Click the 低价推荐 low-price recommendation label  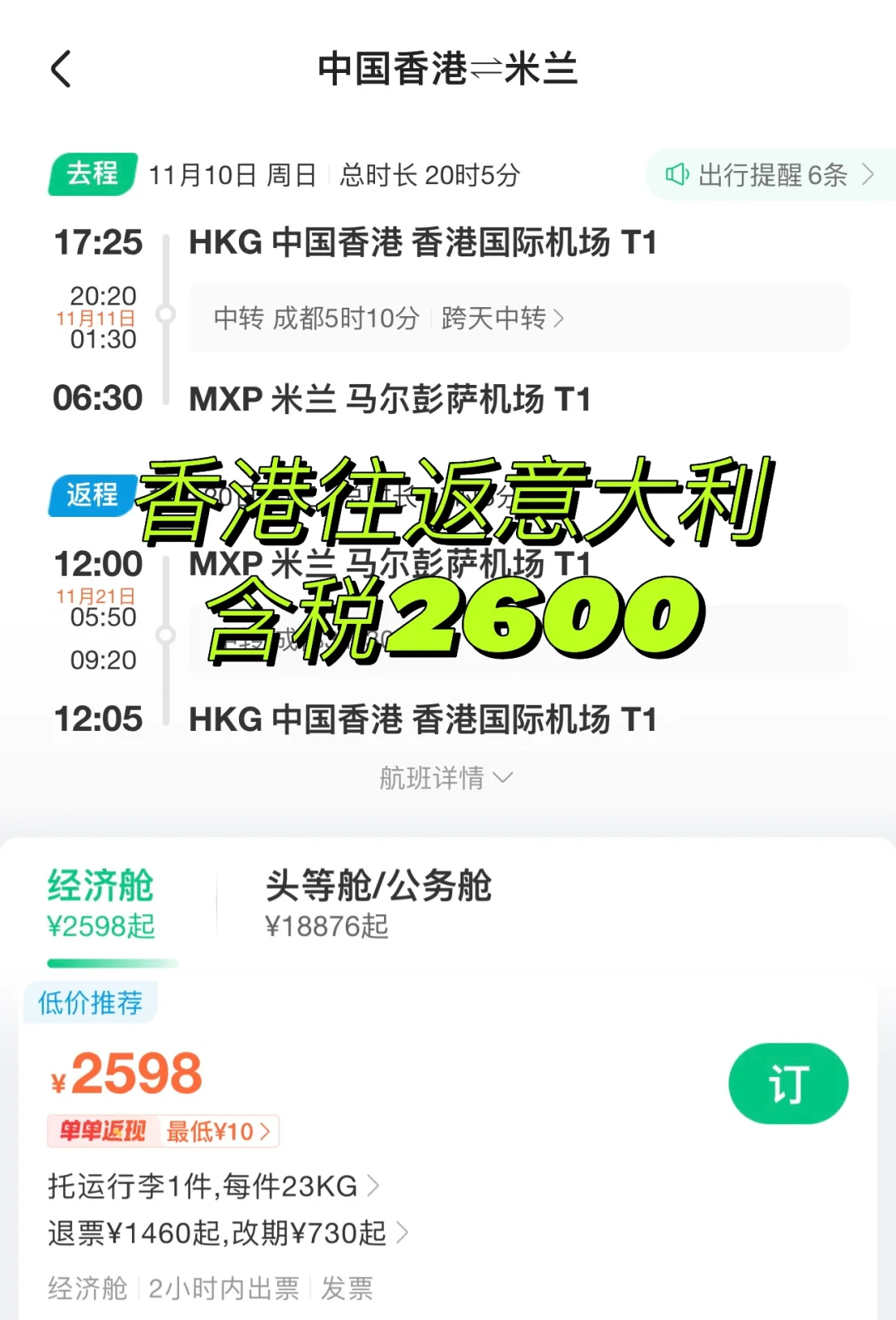(x=91, y=1002)
